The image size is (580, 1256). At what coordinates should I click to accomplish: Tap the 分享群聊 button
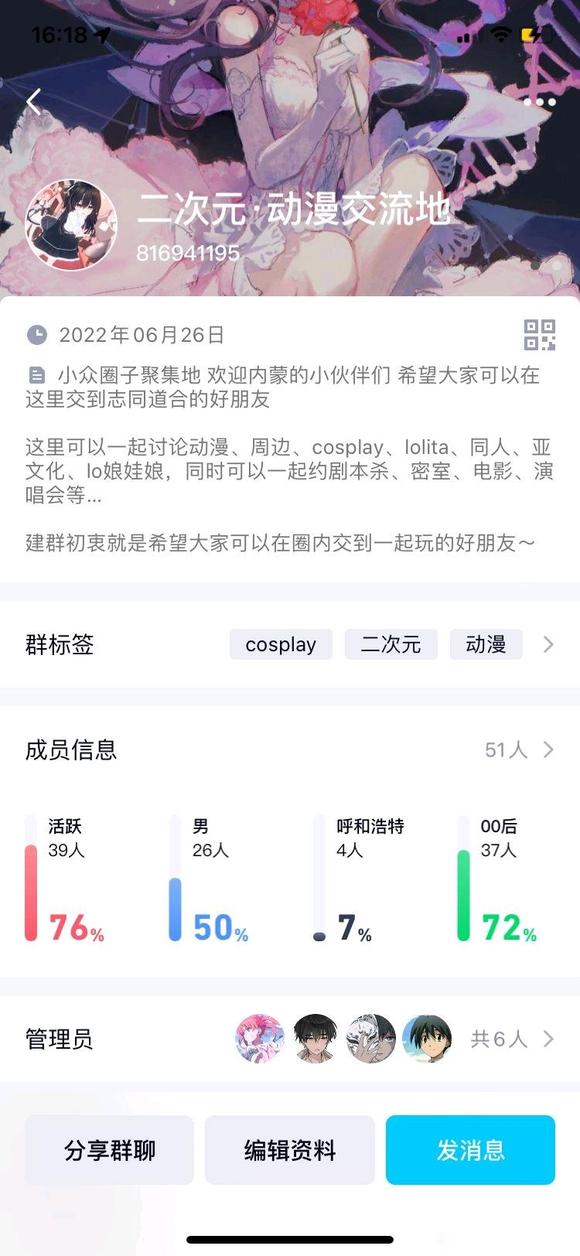(x=110, y=1150)
